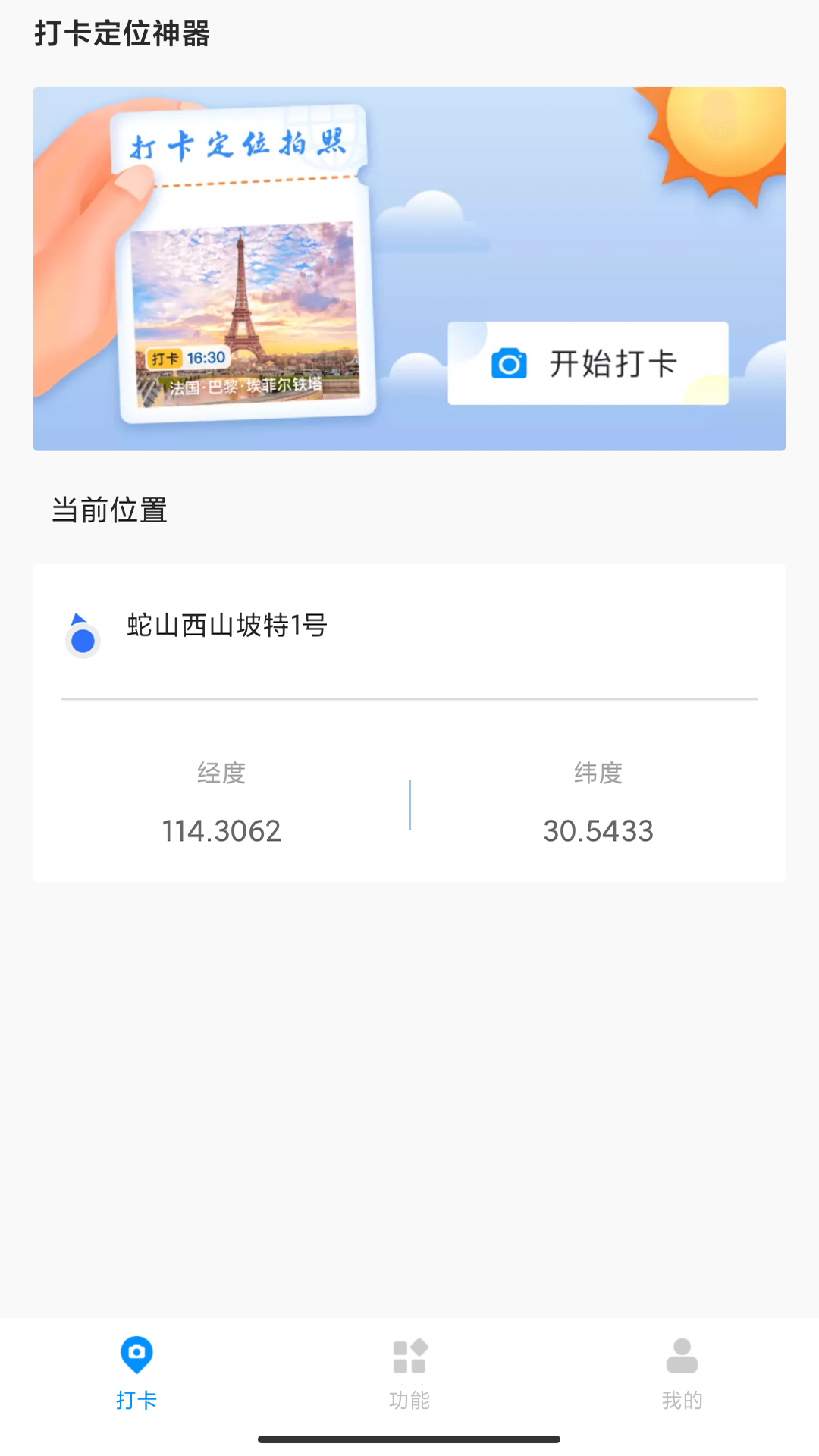Click the 蛇山西山坡特1号 address text
Viewport: 819px width, 1456px height.
(226, 625)
